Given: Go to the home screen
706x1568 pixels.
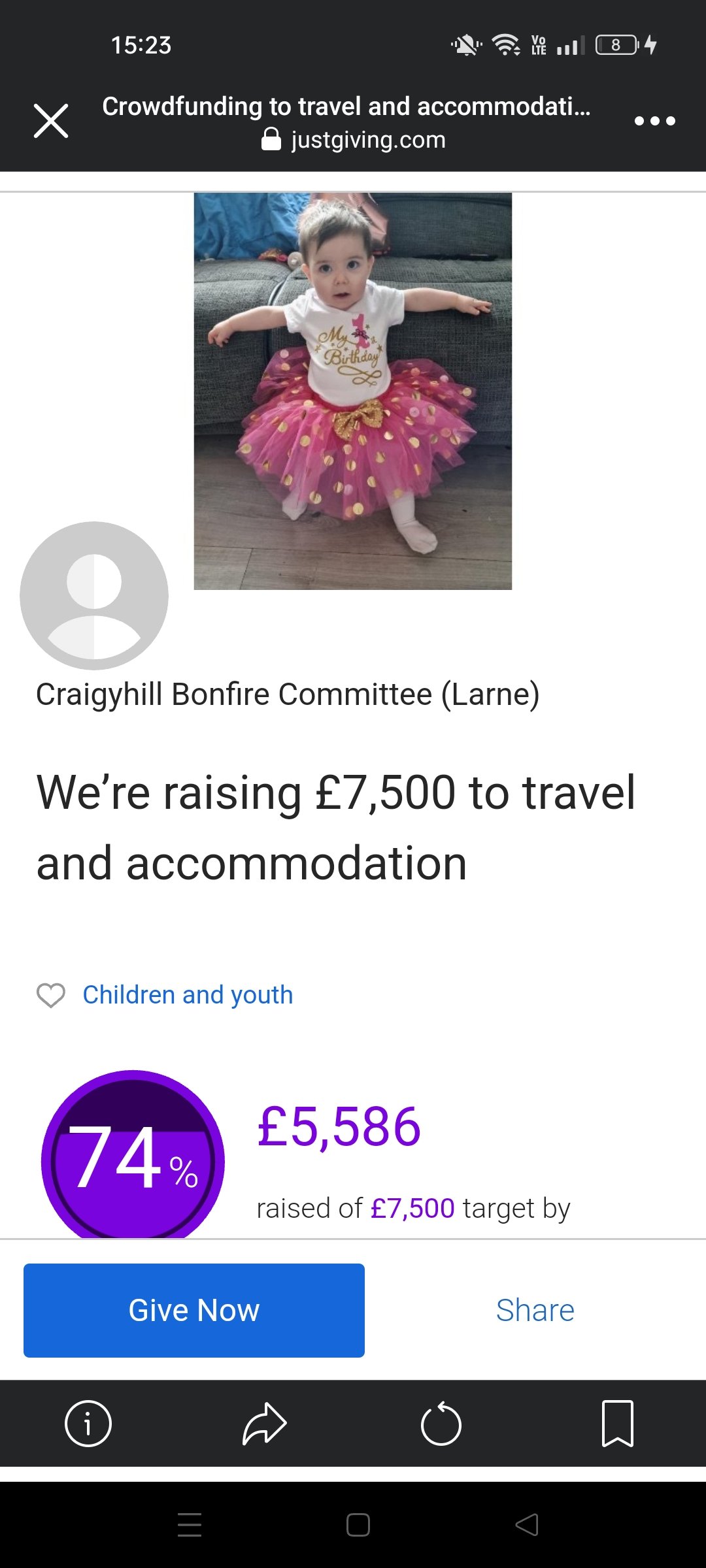Looking at the screenshot, I should (x=358, y=1525).
